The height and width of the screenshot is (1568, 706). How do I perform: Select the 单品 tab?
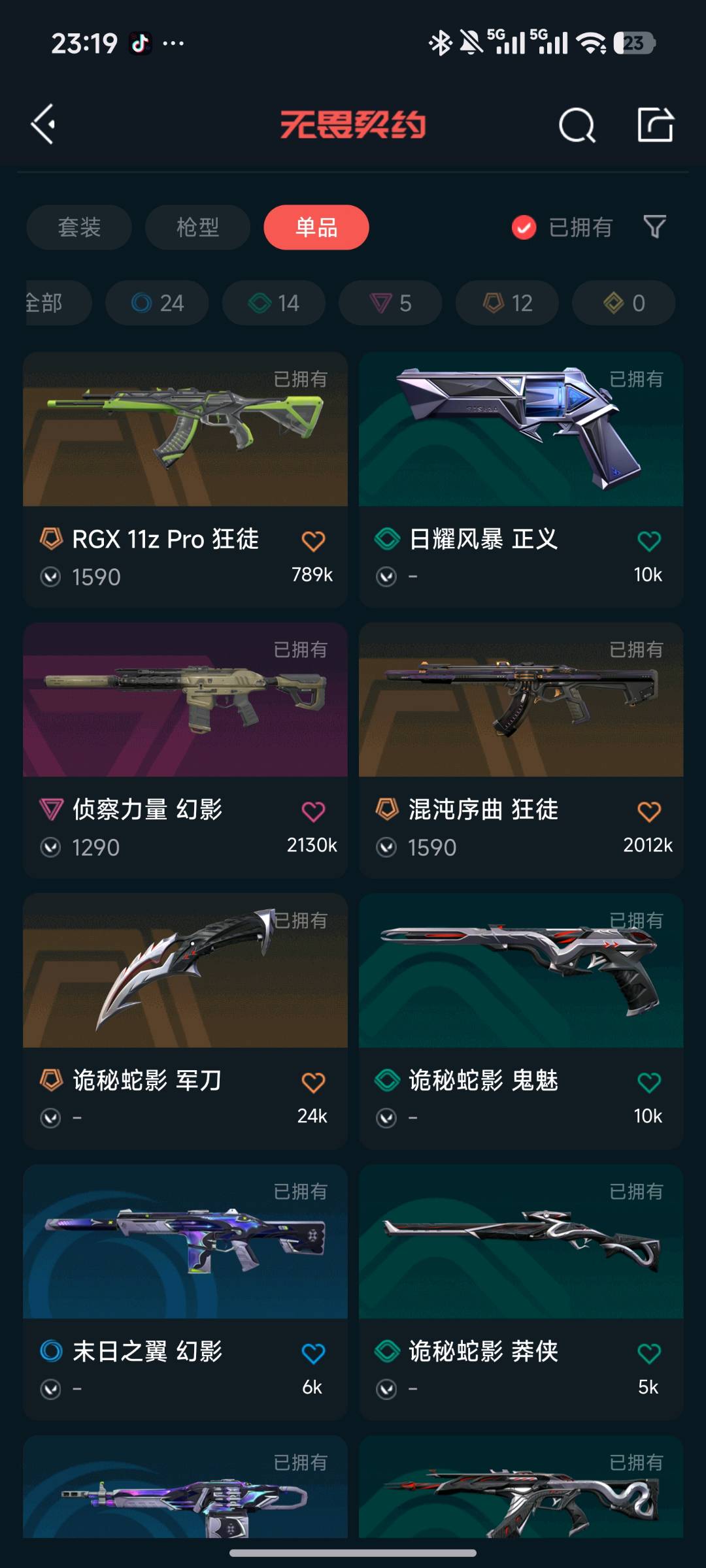(x=316, y=227)
